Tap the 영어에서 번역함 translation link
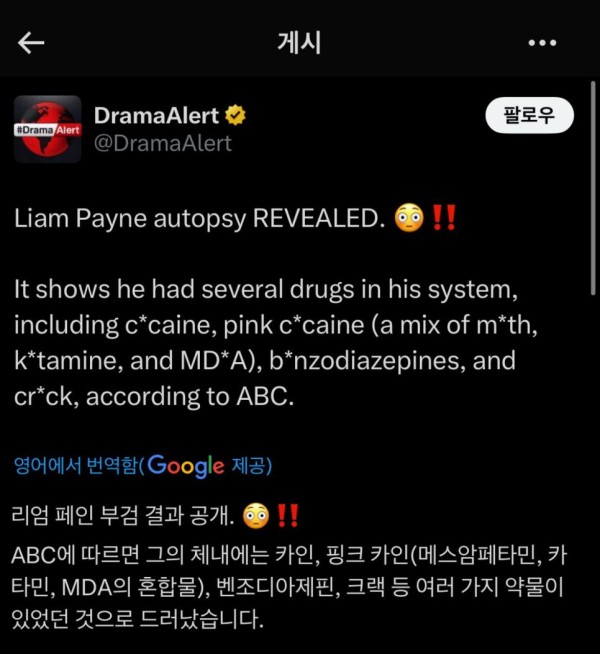600x654 pixels. (x=75, y=465)
